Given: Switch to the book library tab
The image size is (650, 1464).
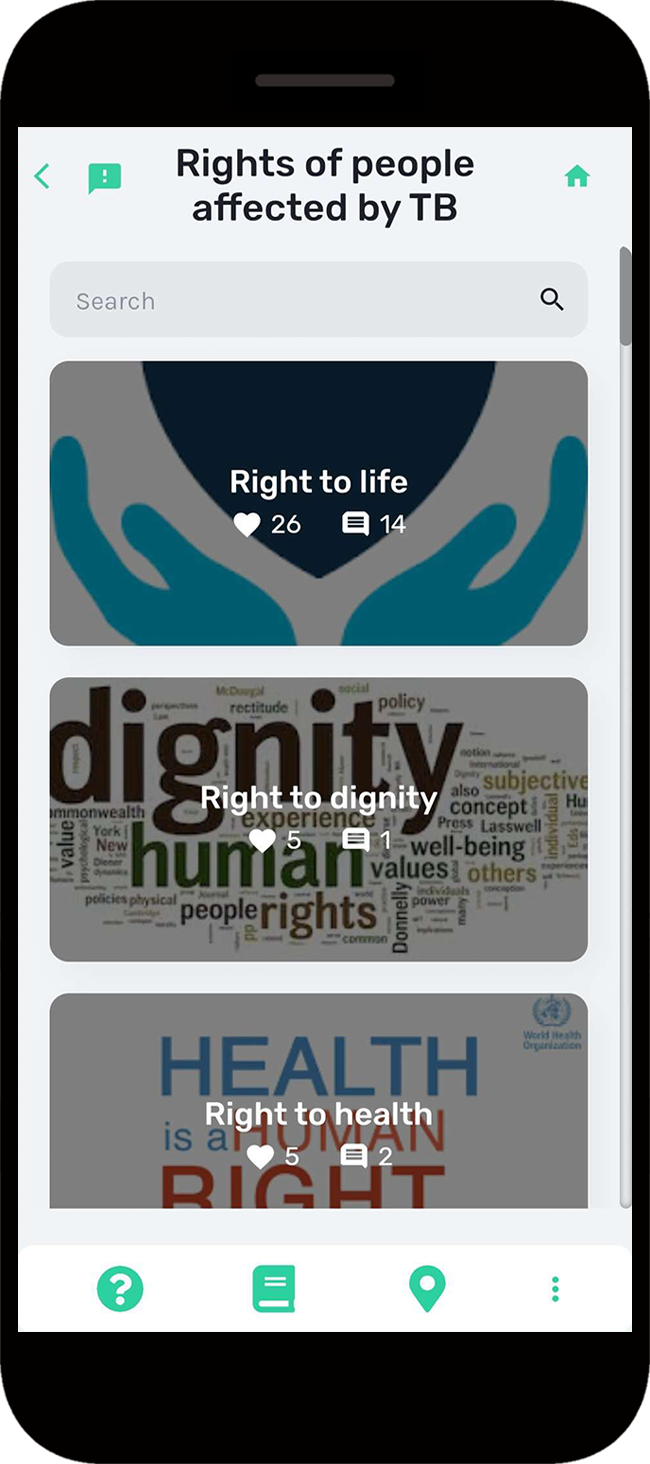Looking at the screenshot, I should click(273, 1289).
